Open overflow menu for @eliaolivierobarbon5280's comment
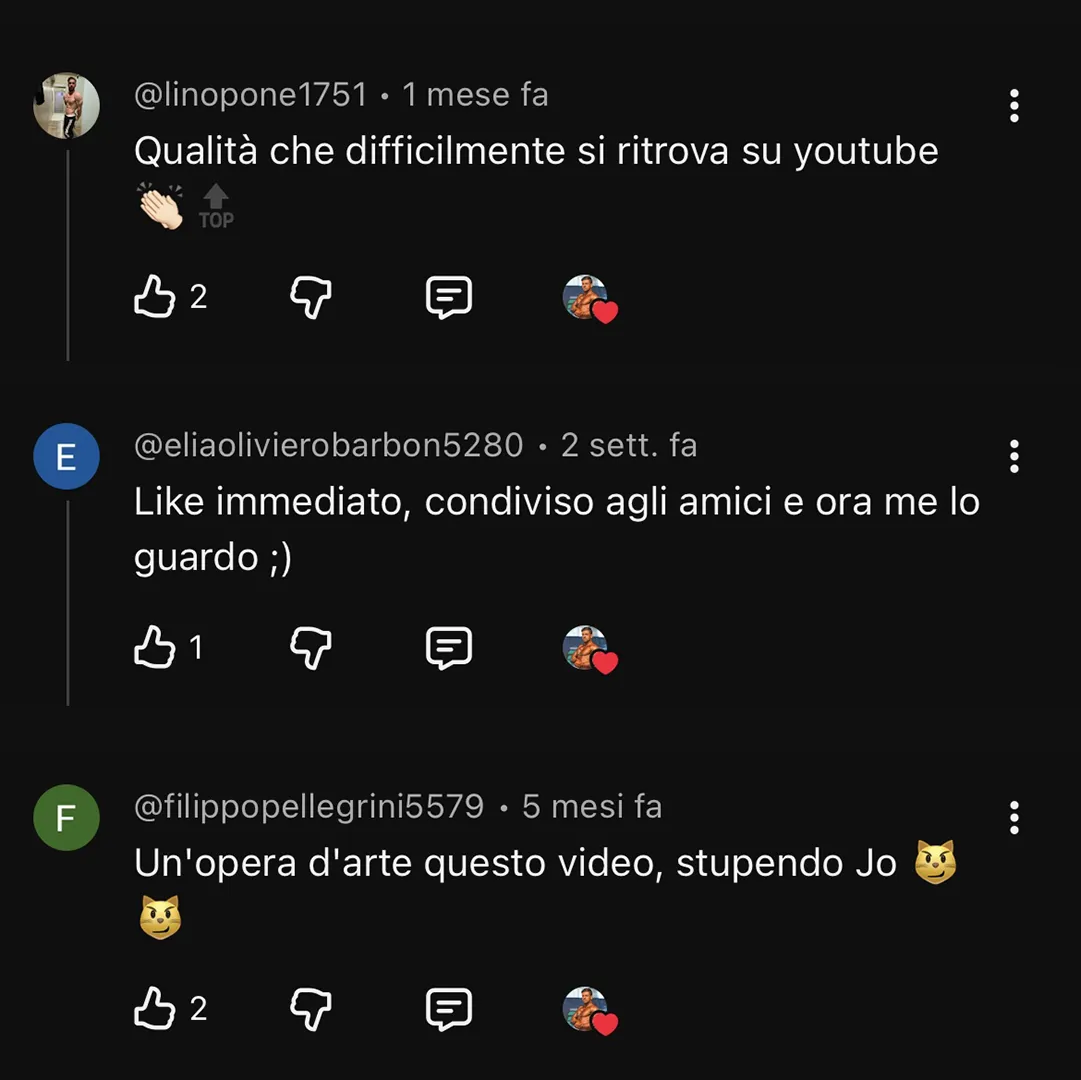This screenshot has width=1081, height=1080. [x=1014, y=457]
